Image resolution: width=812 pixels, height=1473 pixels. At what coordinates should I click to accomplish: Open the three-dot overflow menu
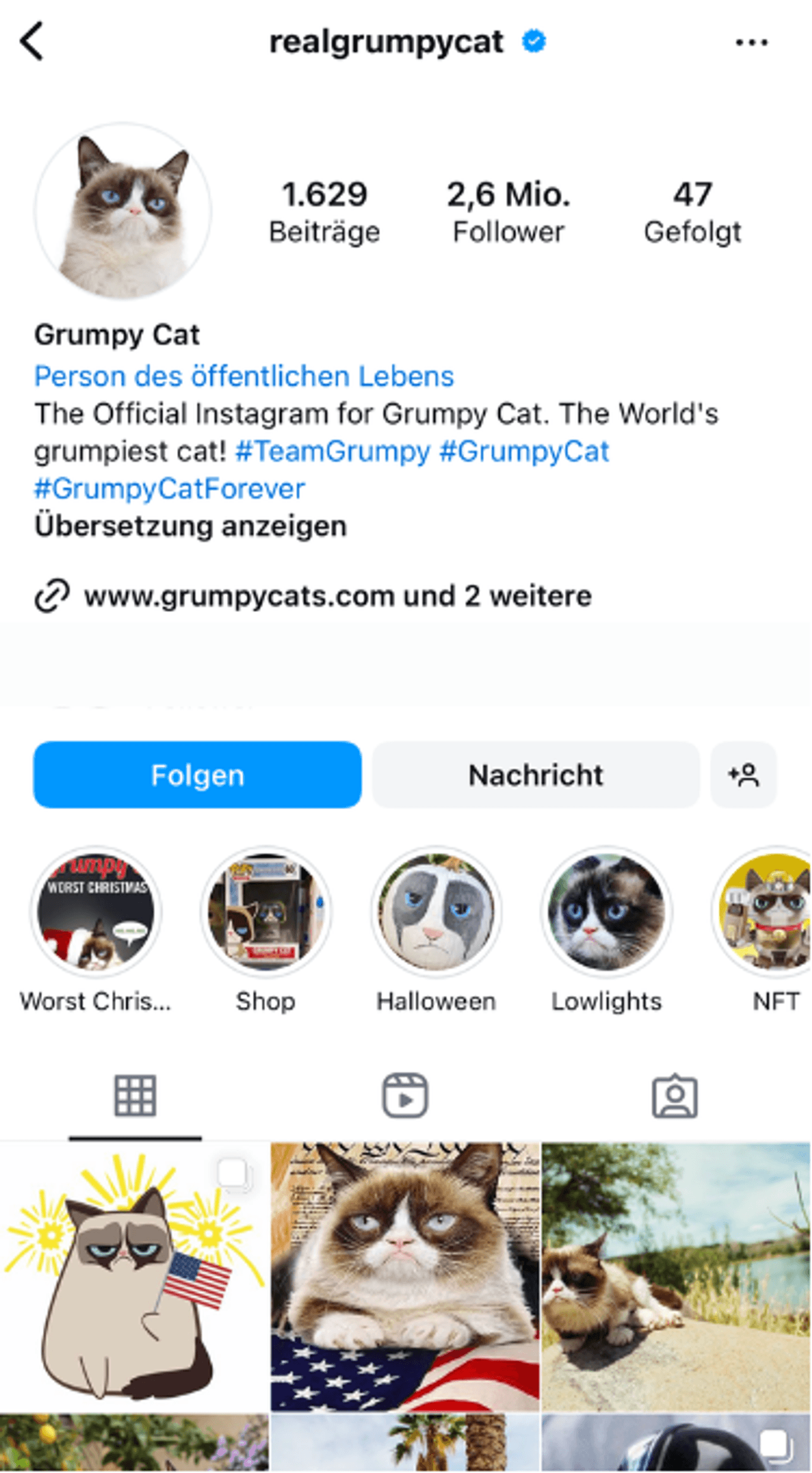tap(751, 42)
